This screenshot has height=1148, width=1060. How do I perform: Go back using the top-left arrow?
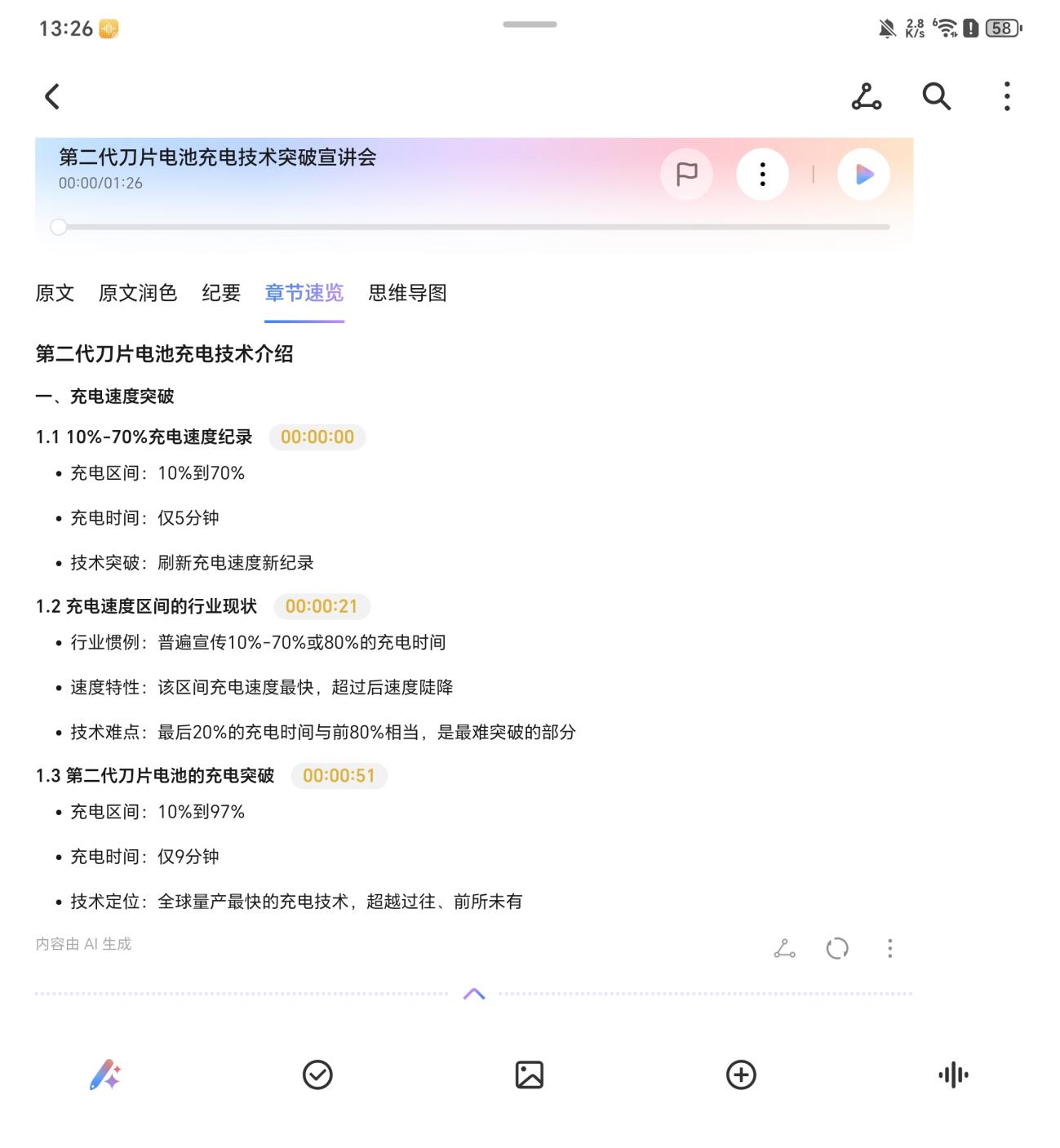point(52,96)
